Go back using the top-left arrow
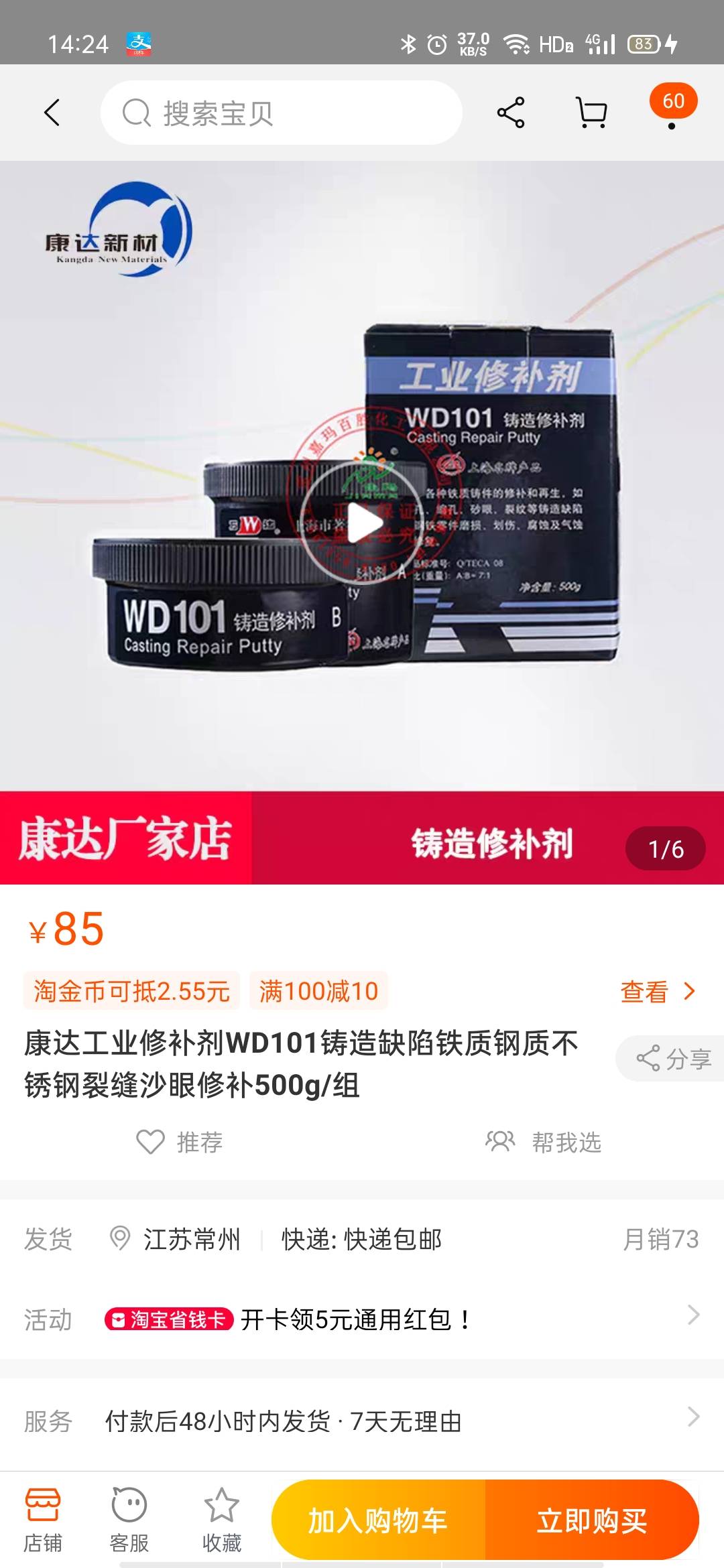 click(52, 113)
